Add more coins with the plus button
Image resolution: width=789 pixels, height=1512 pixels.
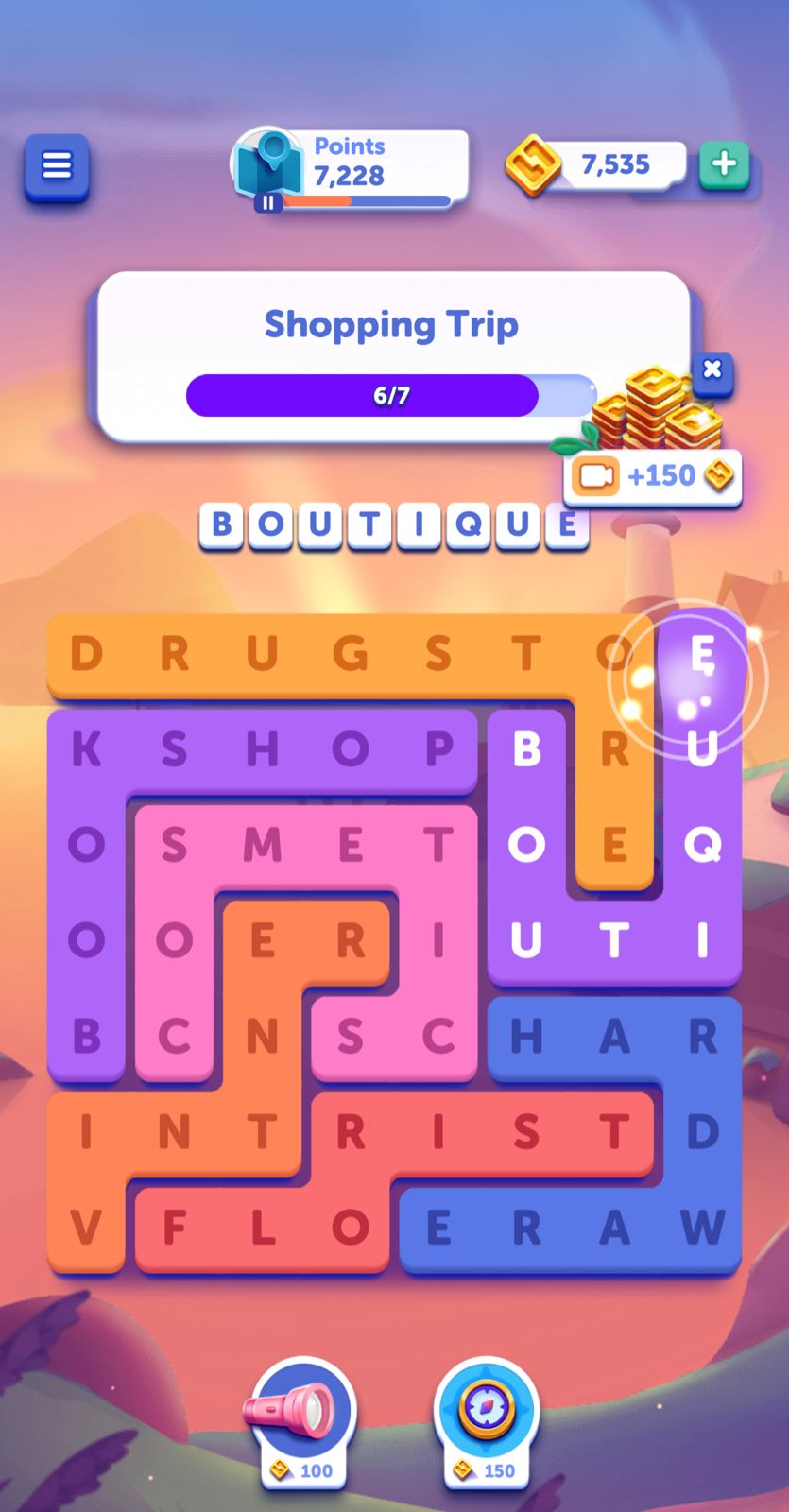[724, 164]
